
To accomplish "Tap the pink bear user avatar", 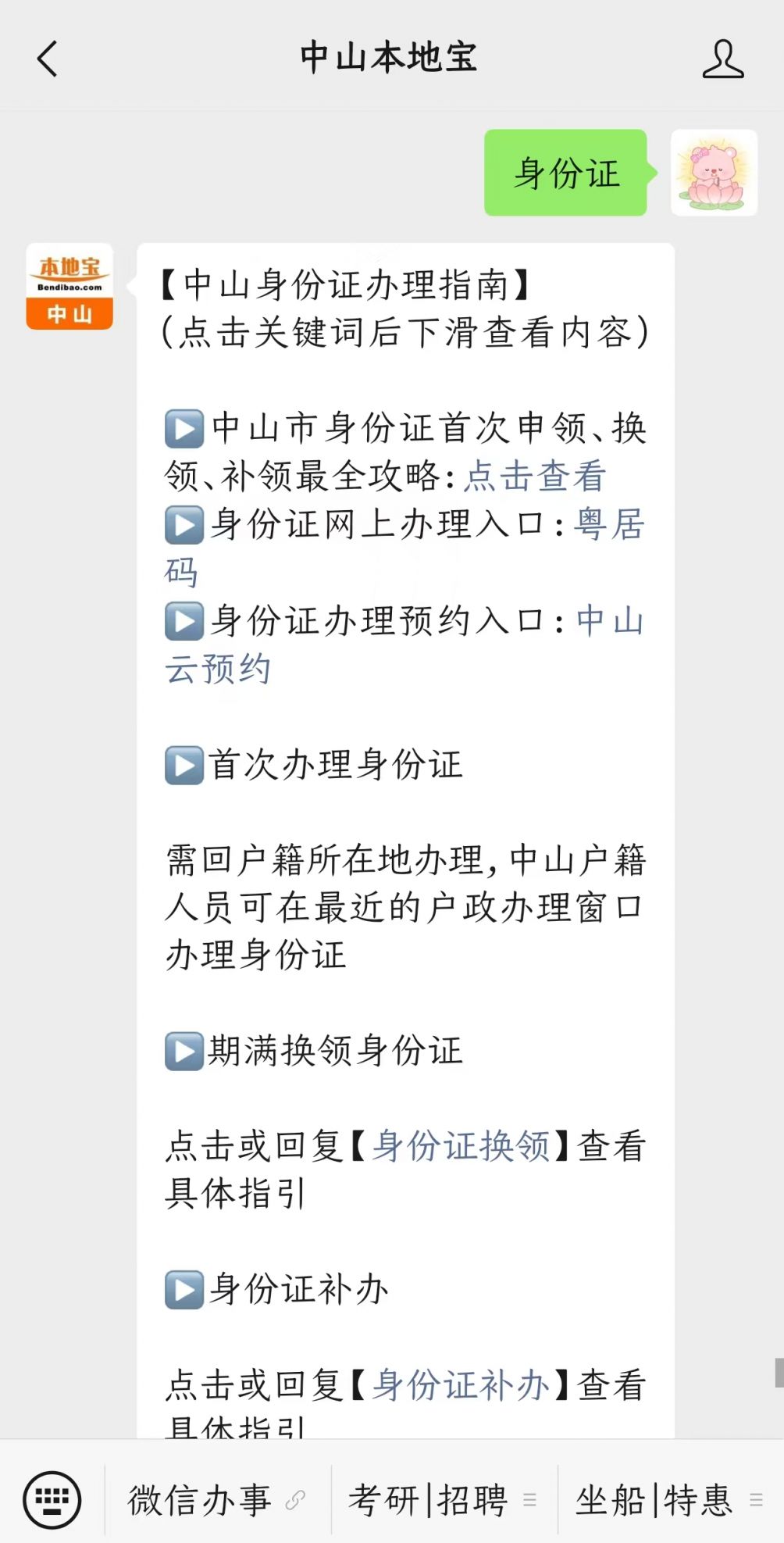I will point(714,173).
